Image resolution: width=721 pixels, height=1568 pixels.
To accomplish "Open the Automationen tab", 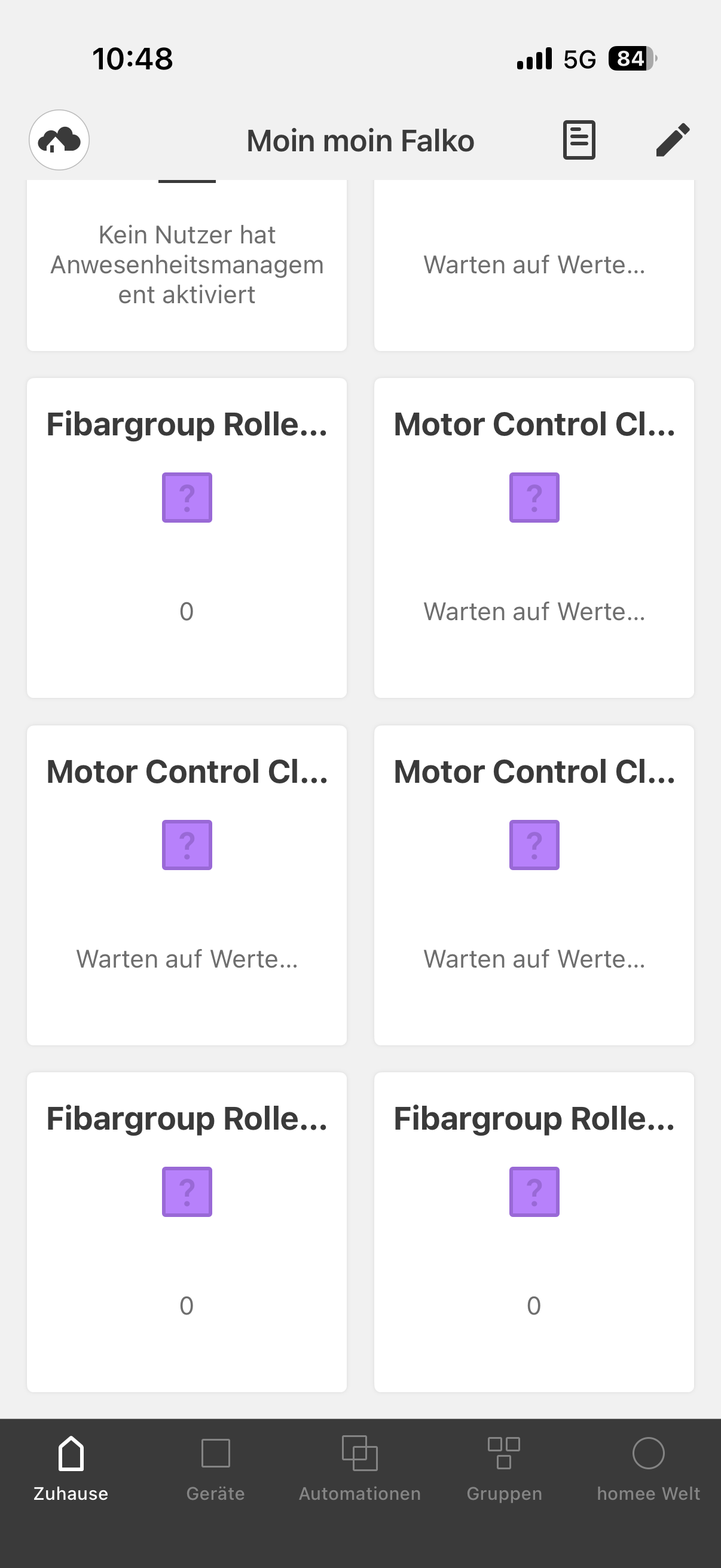I will 359,1468.
